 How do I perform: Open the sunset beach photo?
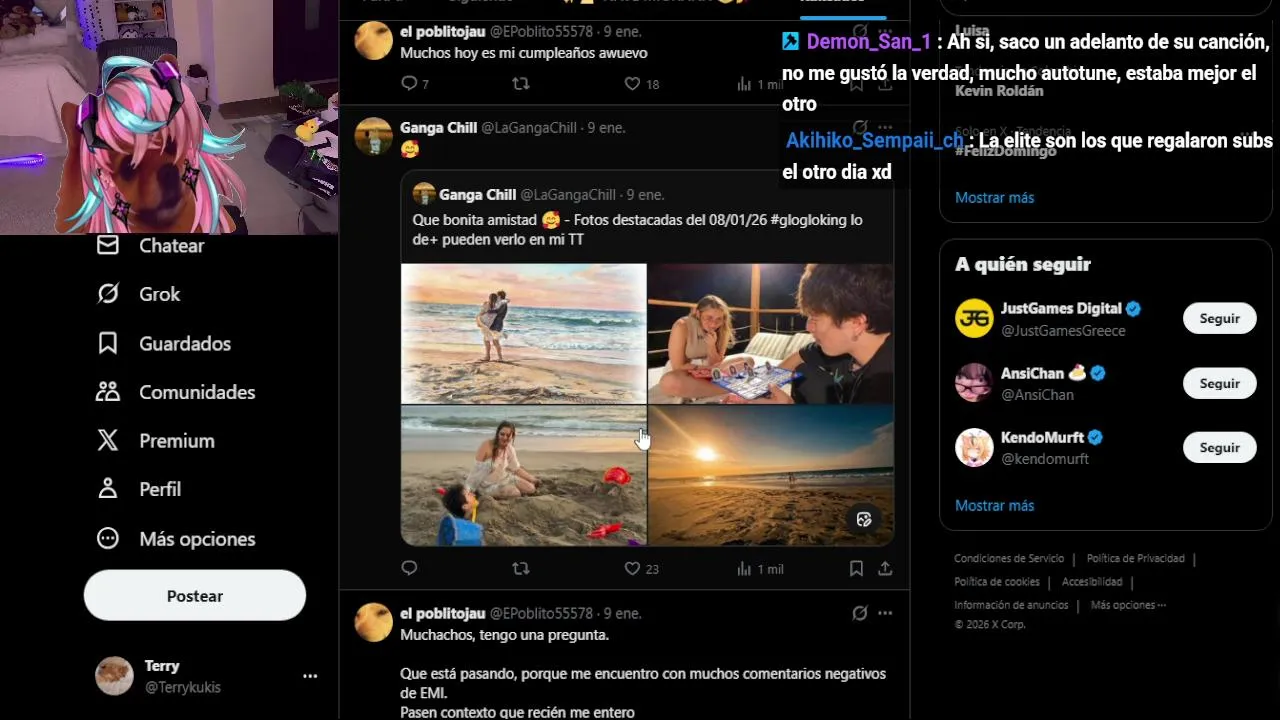click(770, 475)
